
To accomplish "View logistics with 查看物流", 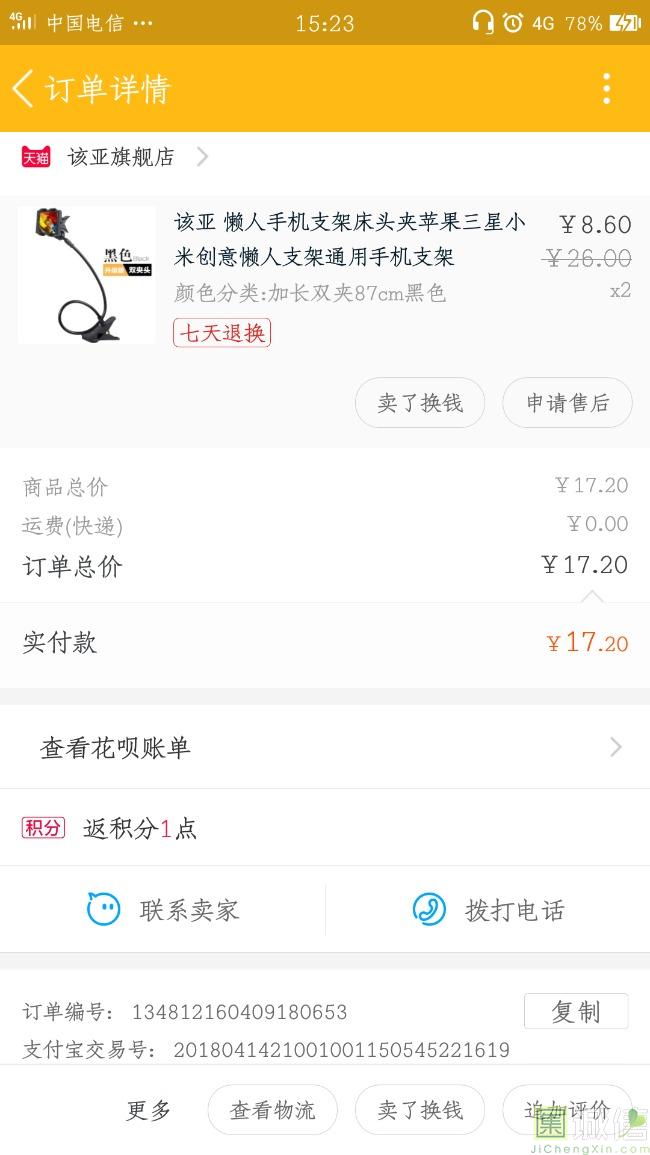I will point(272,1110).
